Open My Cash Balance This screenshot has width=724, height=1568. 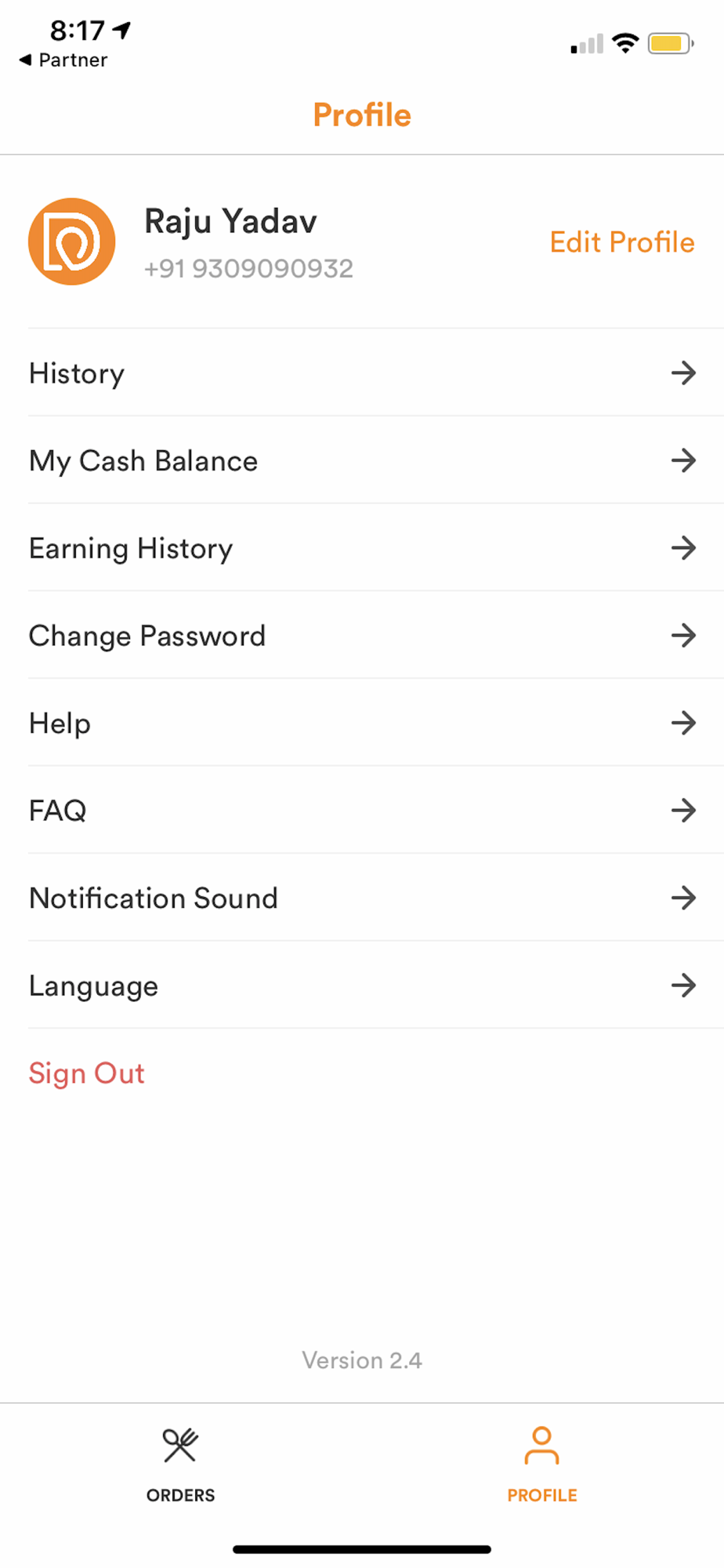(x=362, y=460)
